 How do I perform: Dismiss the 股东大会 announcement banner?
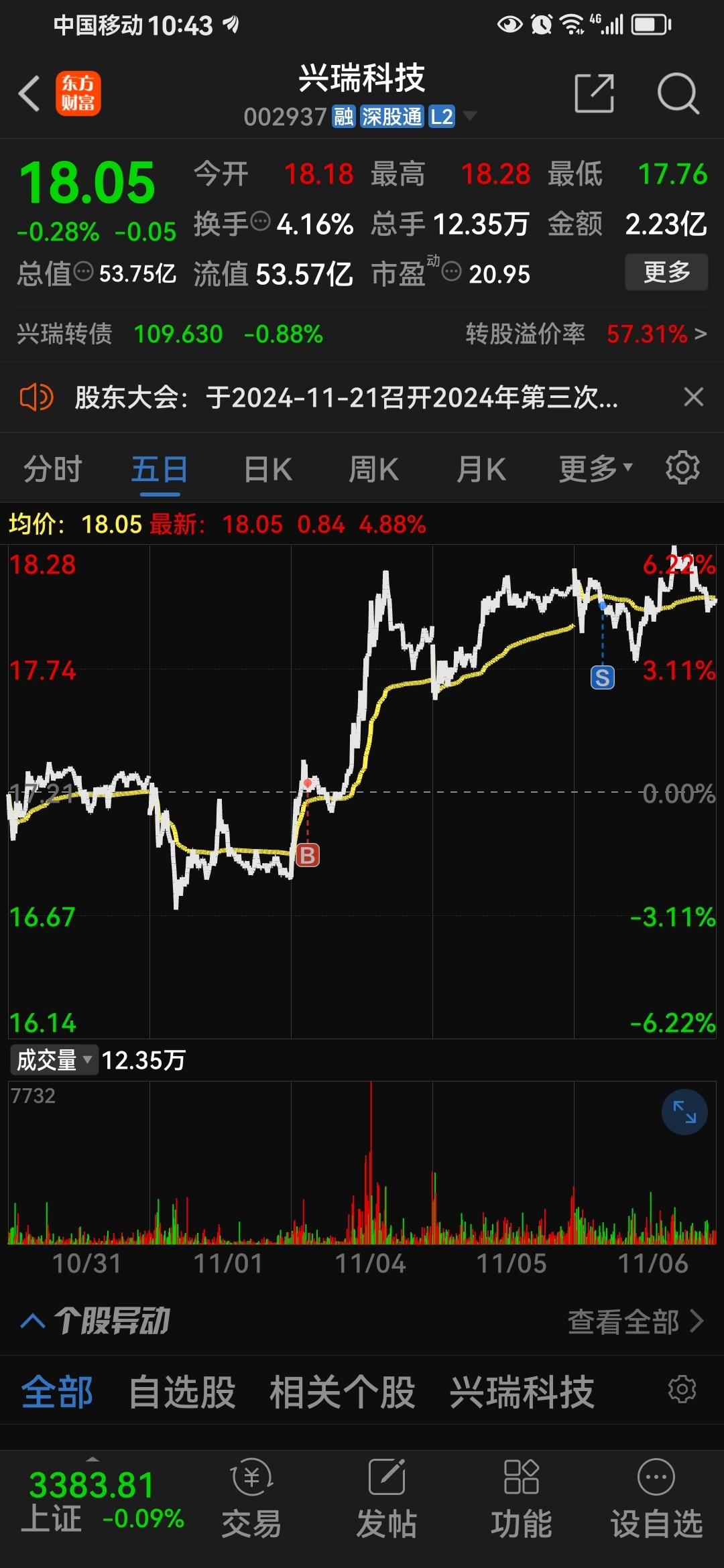[x=694, y=397]
